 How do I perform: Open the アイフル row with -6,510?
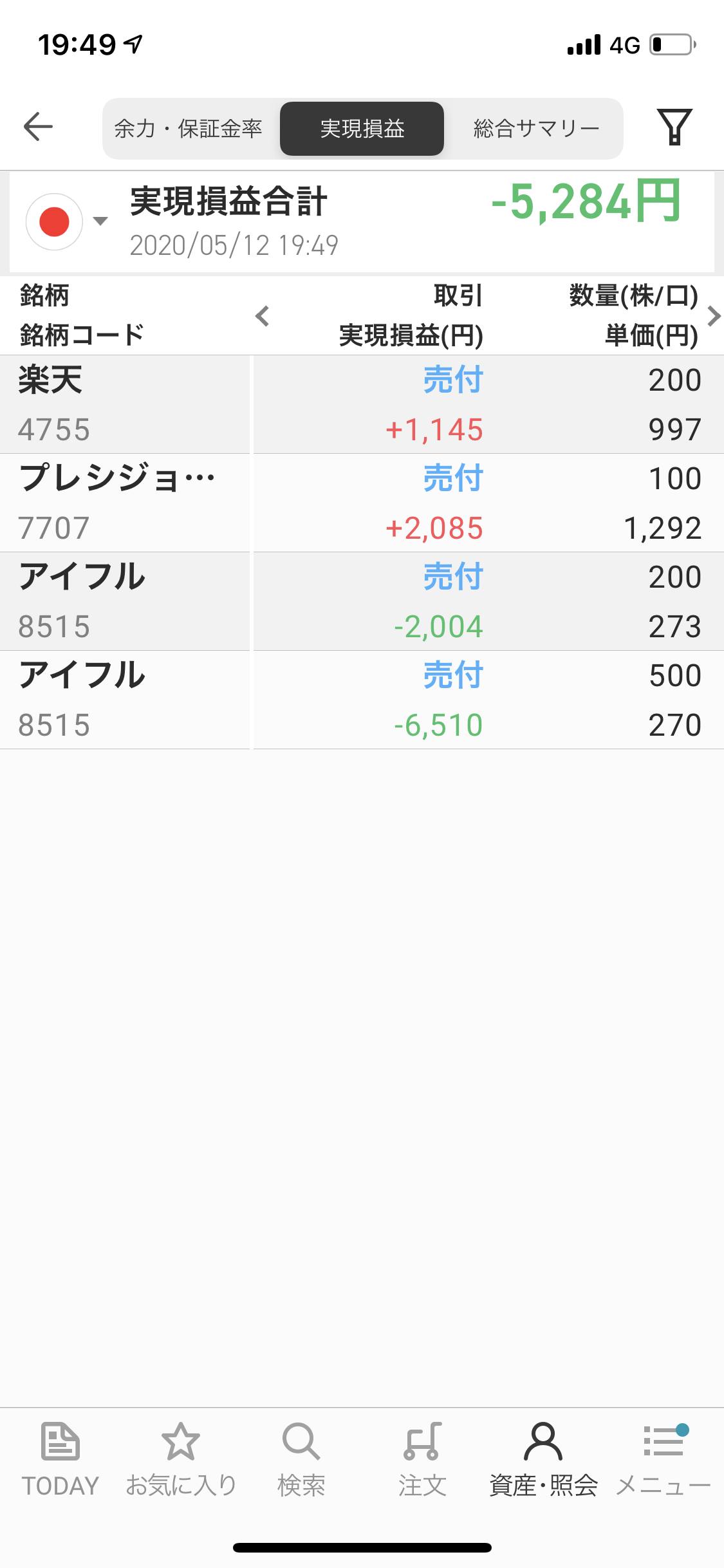point(362,700)
